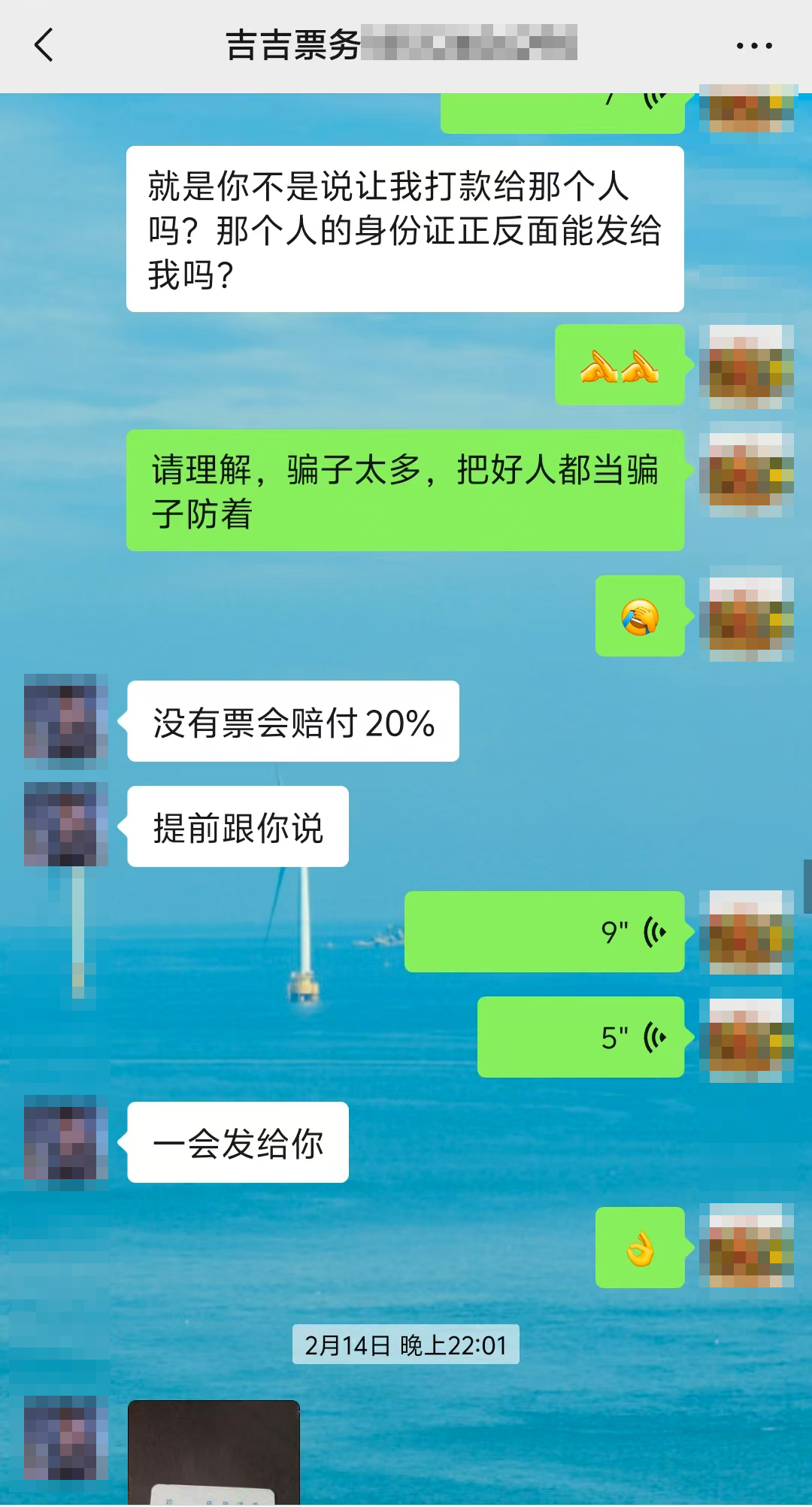
Task: Tap the chat title '吉吉票务'
Action: tap(286, 45)
